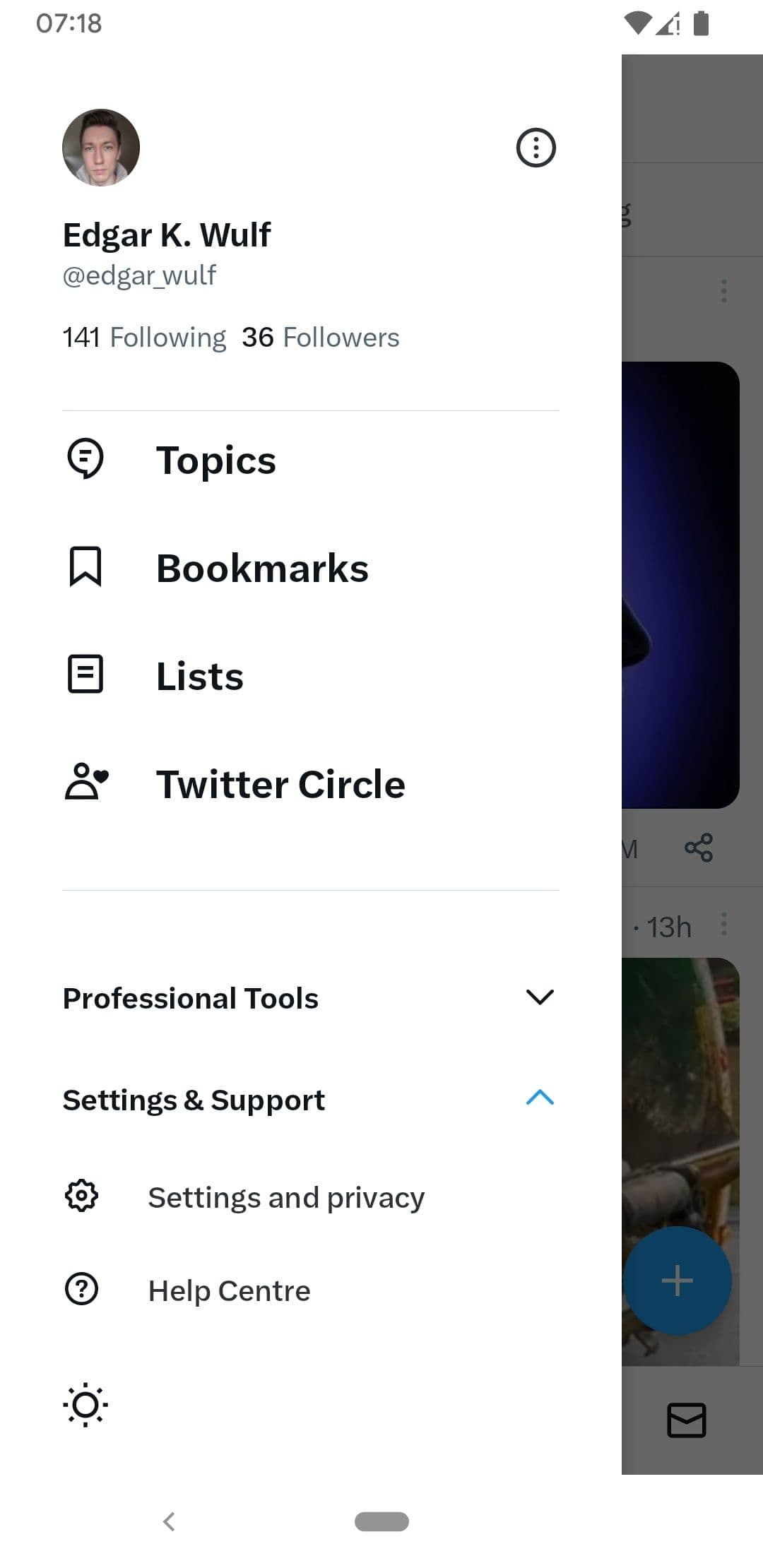This screenshot has width=763, height=1568.
Task: View the 36 Followers list
Action: [320, 338]
